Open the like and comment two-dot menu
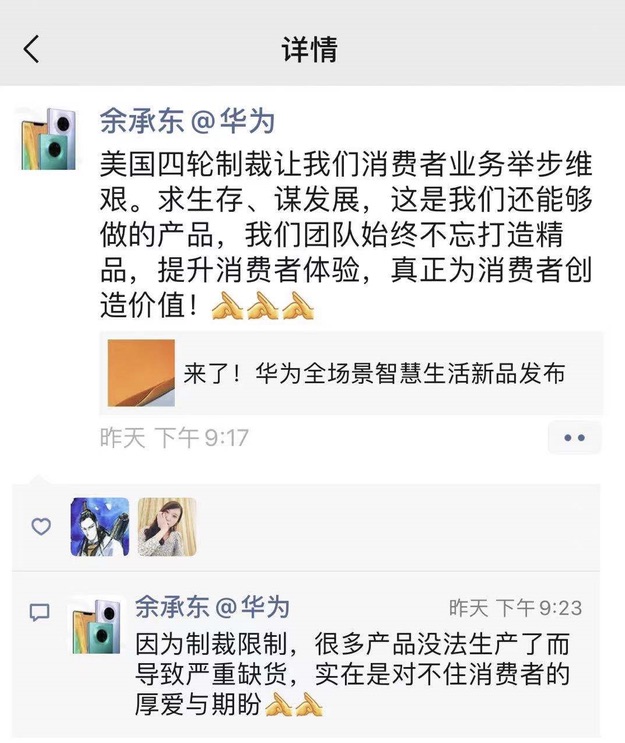This screenshot has width=625, height=743. pyautogui.click(x=574, y=437)
